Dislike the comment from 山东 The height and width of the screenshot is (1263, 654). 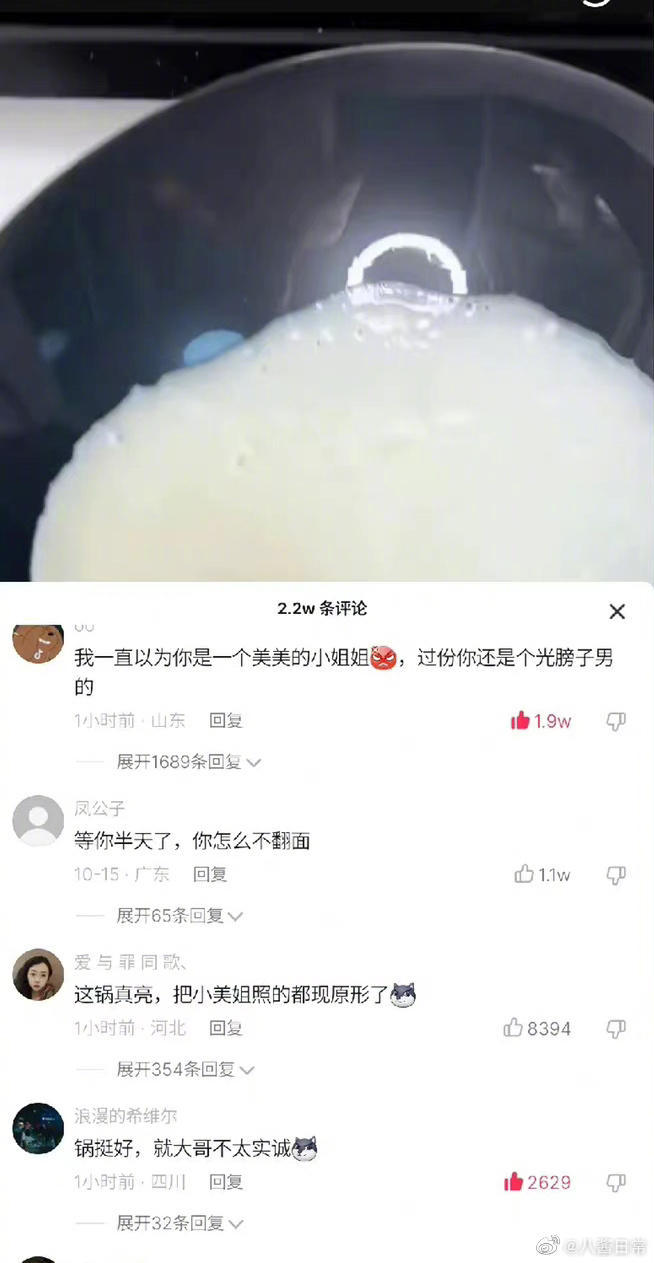pyautogui.click(x=616, y=721)
